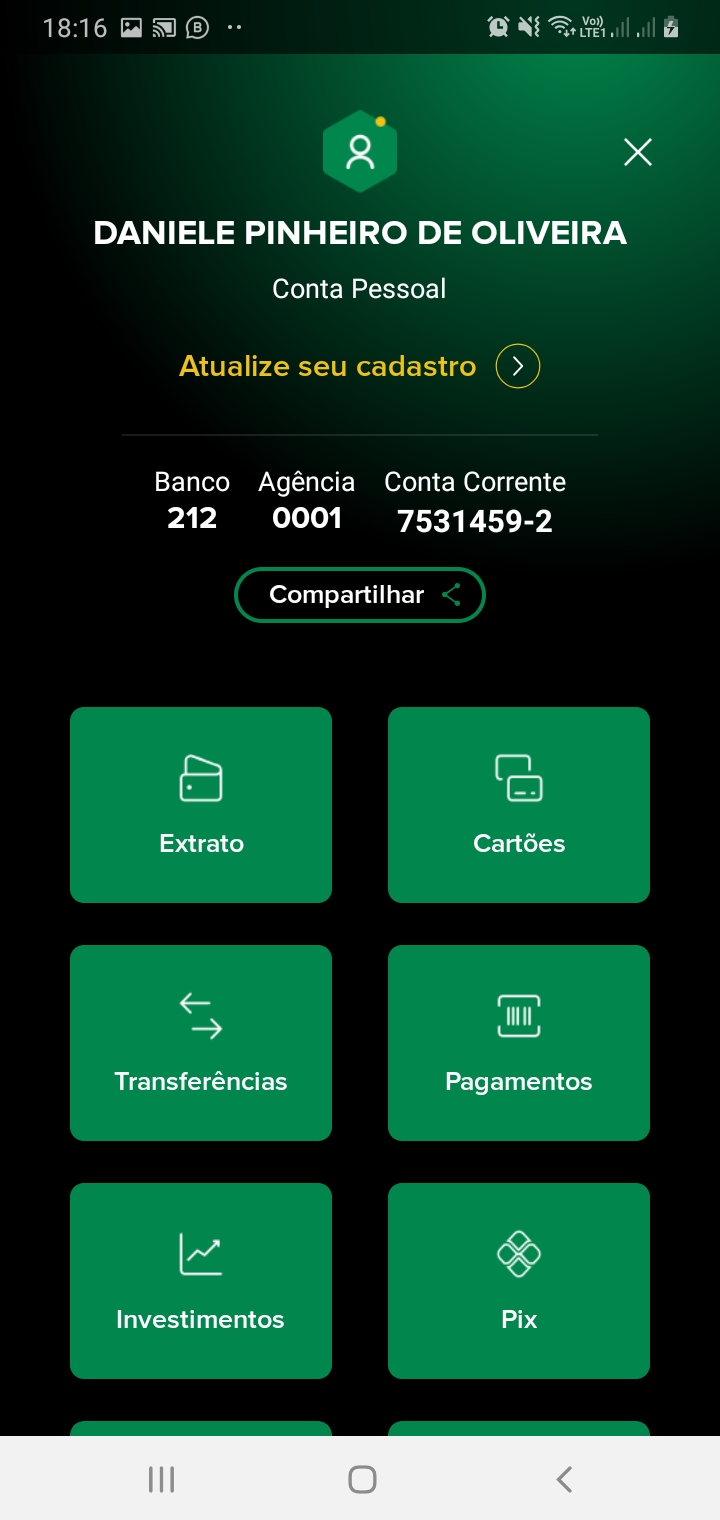Open the Pix tile
The width and height of the screenshot is (720, 1520).
[x=519, y=1281]
